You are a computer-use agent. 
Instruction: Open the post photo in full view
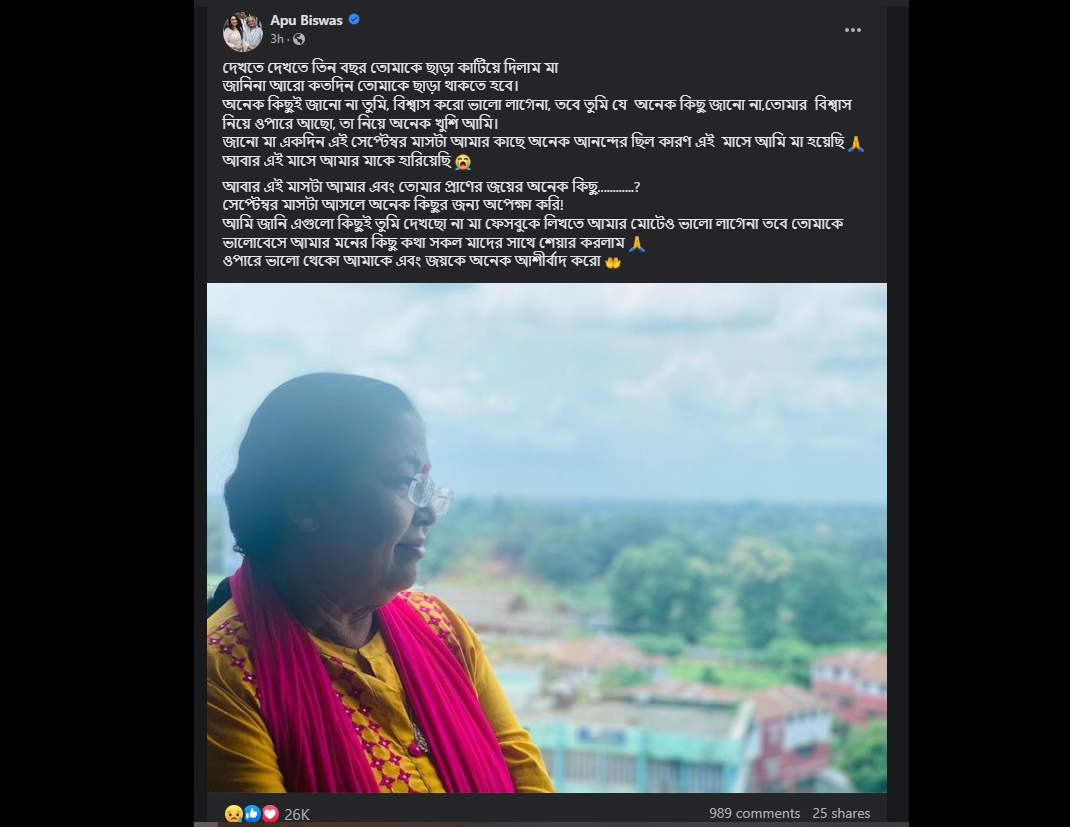(x=546, y=537)
